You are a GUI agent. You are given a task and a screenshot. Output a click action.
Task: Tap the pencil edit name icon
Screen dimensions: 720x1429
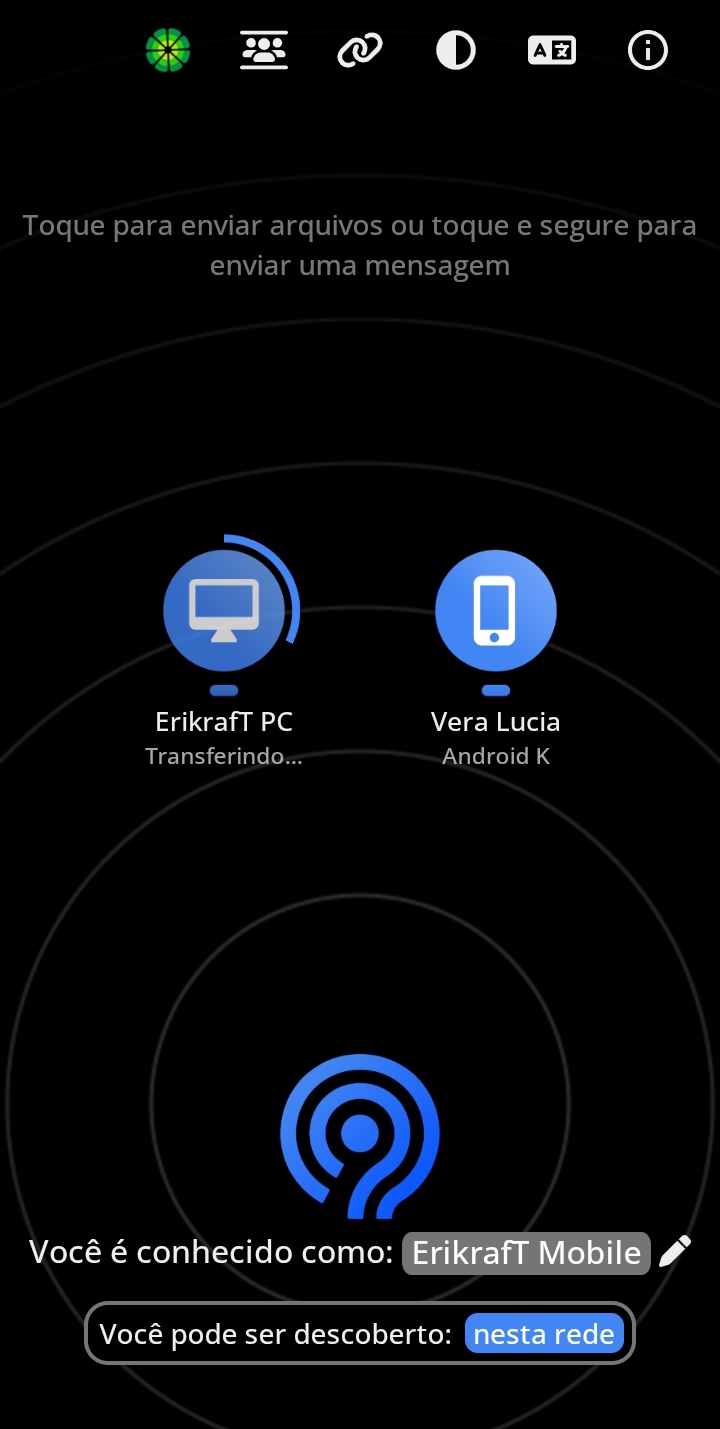(676, 1251)
